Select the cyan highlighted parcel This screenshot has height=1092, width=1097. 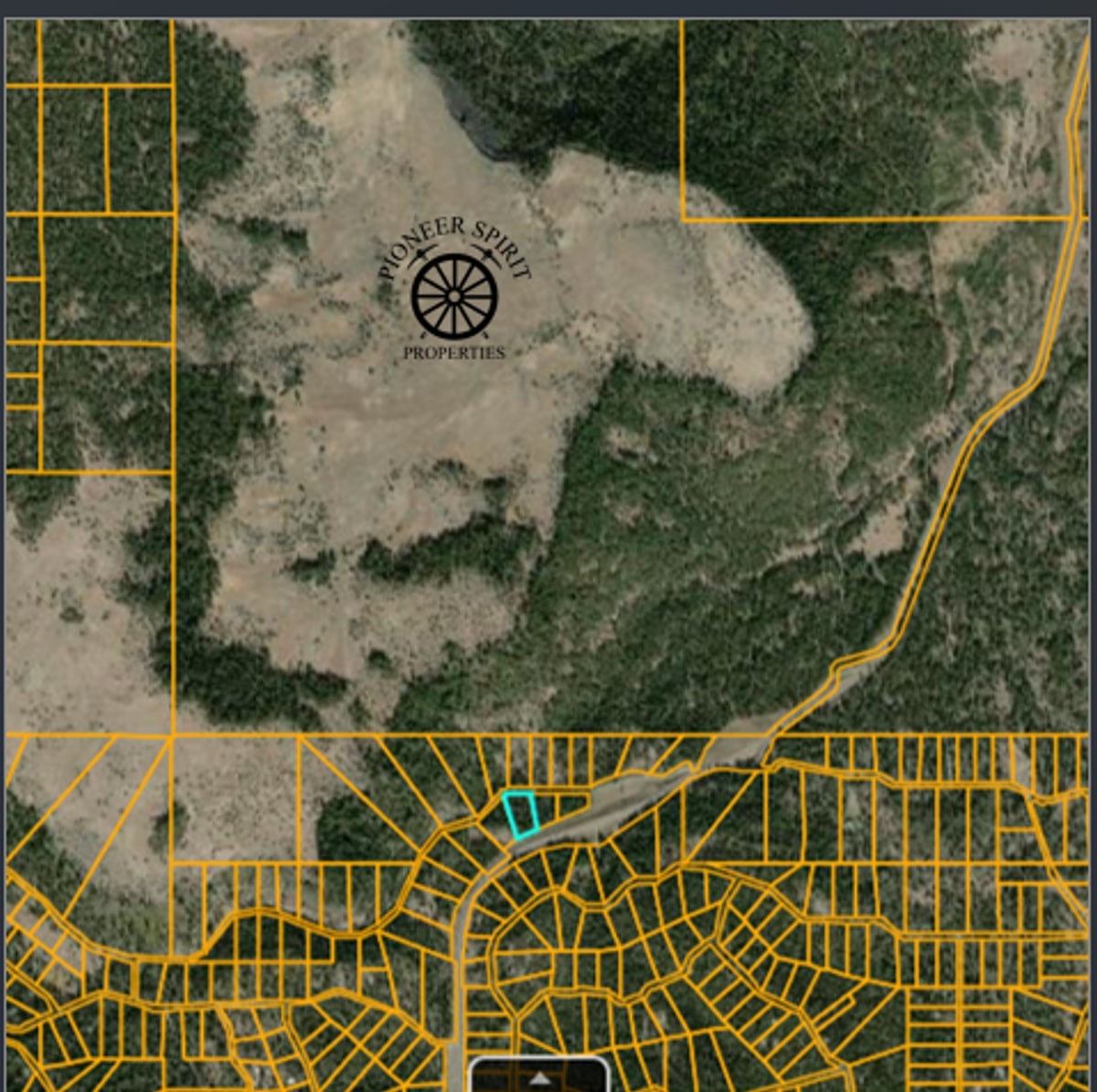pyautogui.click(x=521, y=815)
